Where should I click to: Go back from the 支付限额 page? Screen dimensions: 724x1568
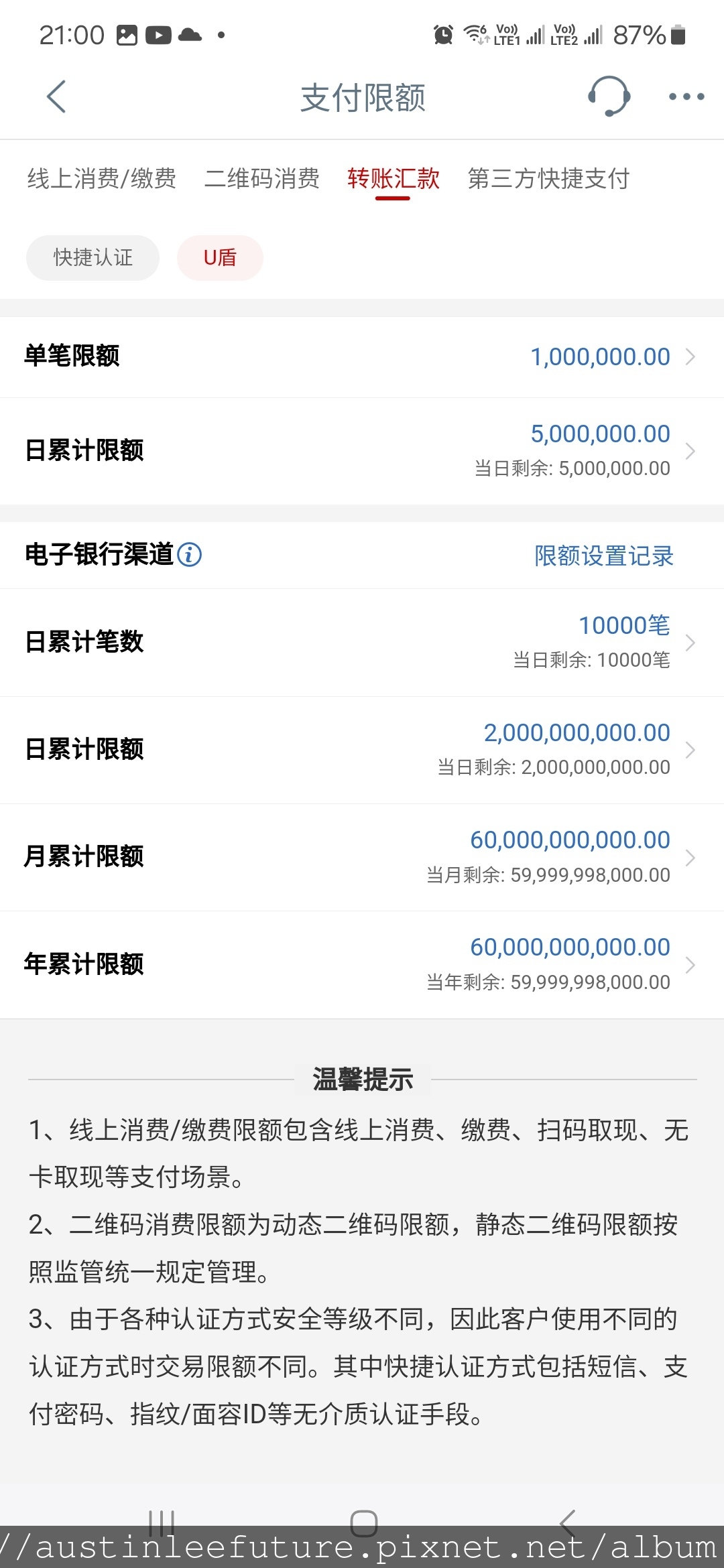[56, 96]
